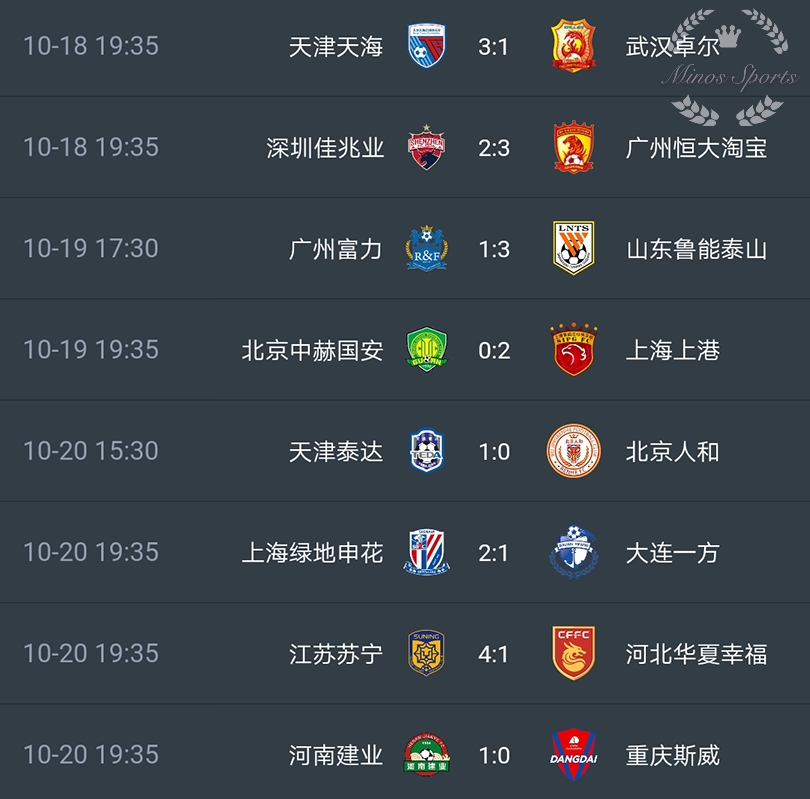
Task: Open the 江苏苏宁 vs 河北华夏幸福 match details
Action: click(x=494, y=653)
